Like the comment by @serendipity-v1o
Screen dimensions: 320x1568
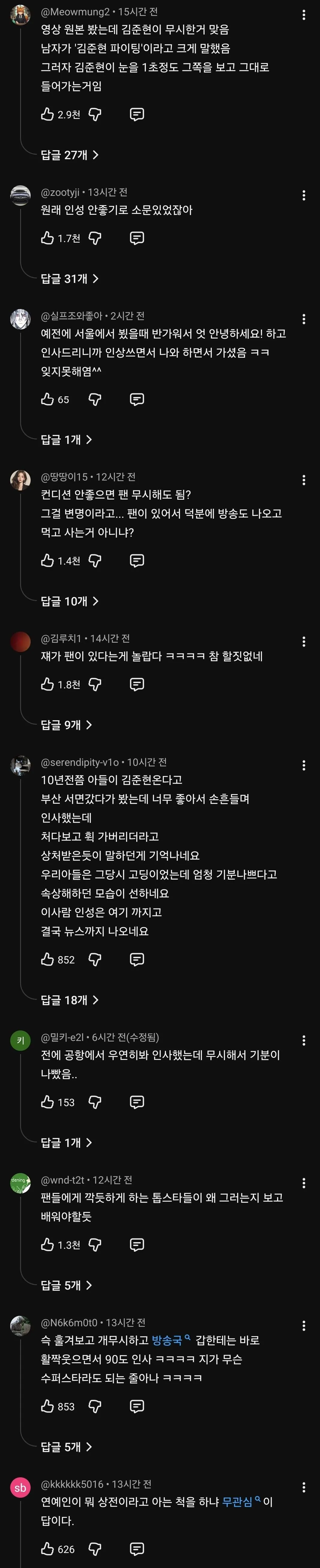47,959
